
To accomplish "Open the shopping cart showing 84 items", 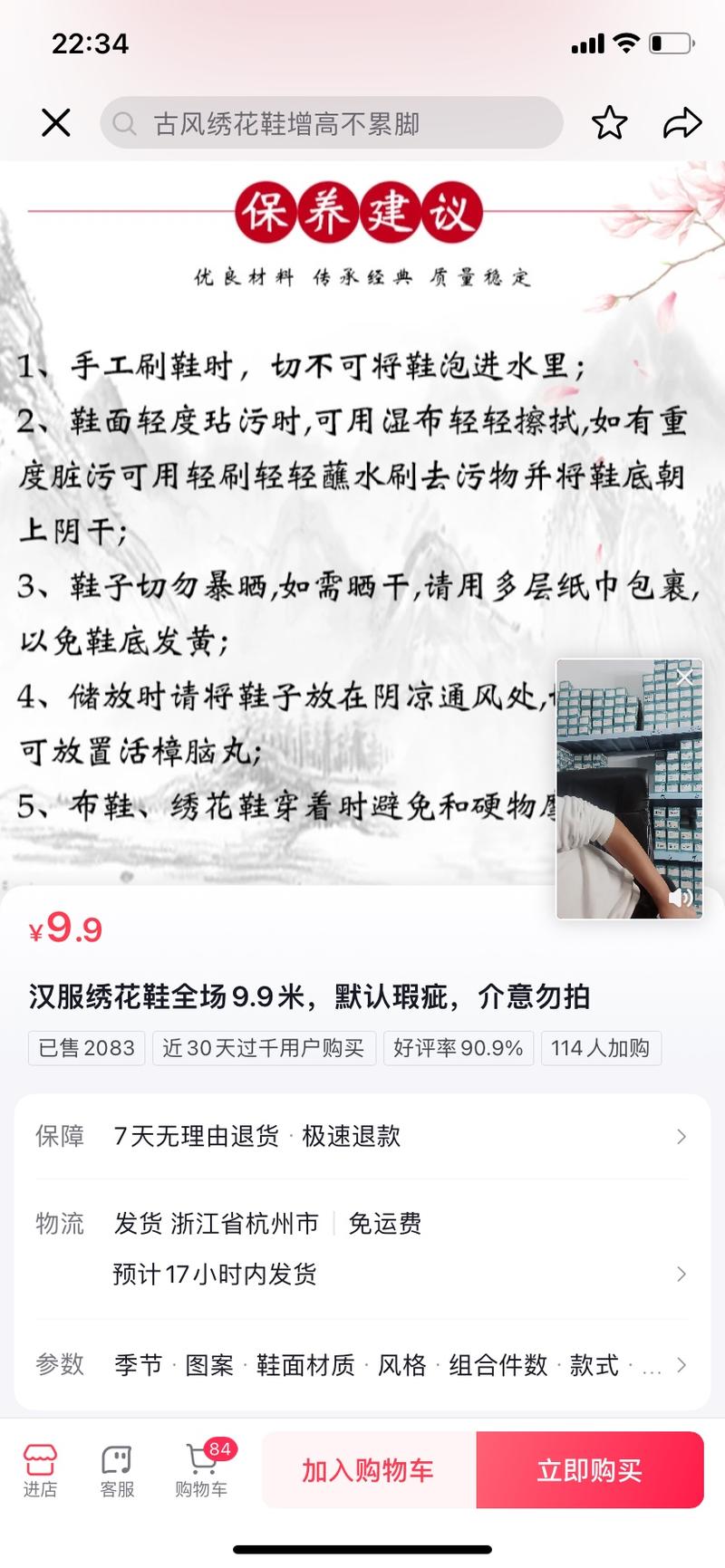I will click(199, 1469).
